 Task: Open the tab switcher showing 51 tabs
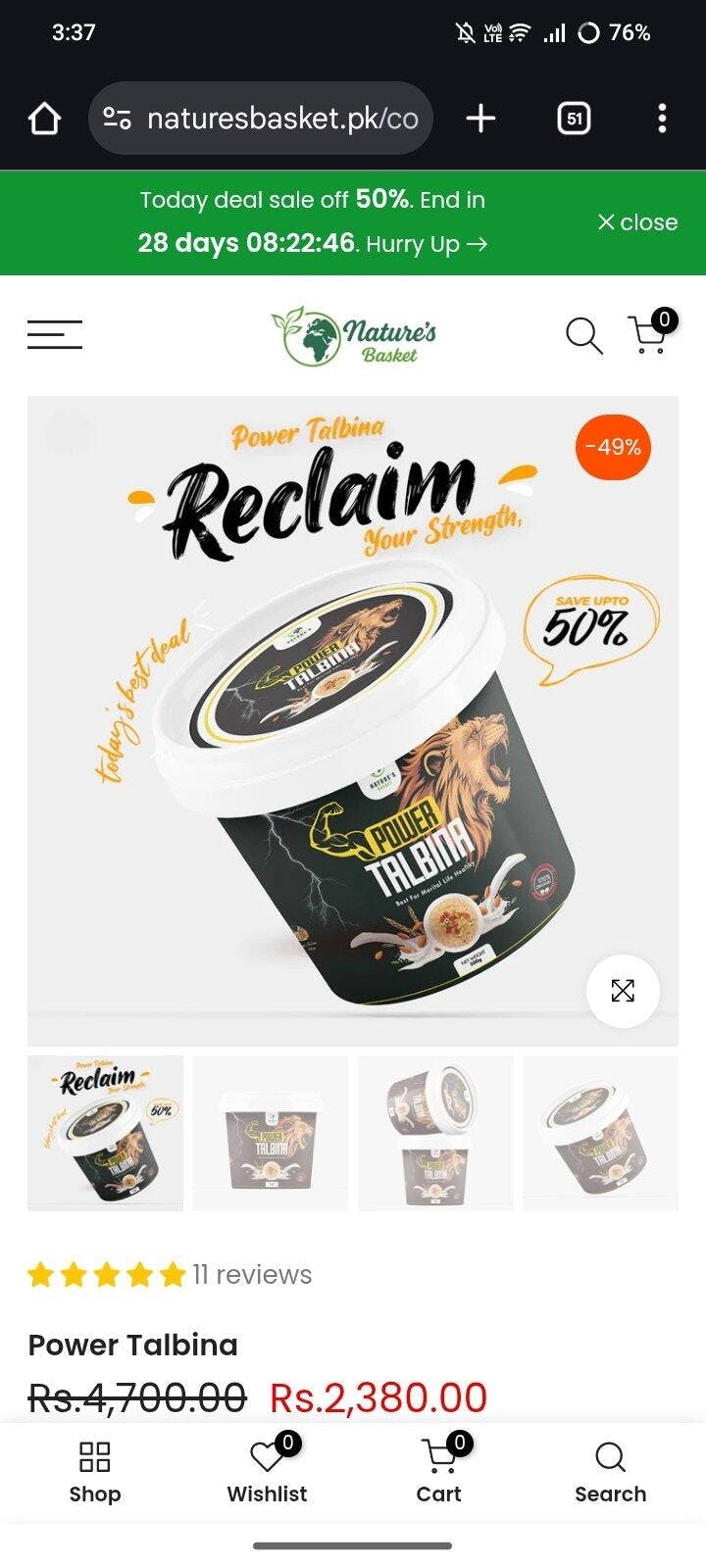pos(574,119)
